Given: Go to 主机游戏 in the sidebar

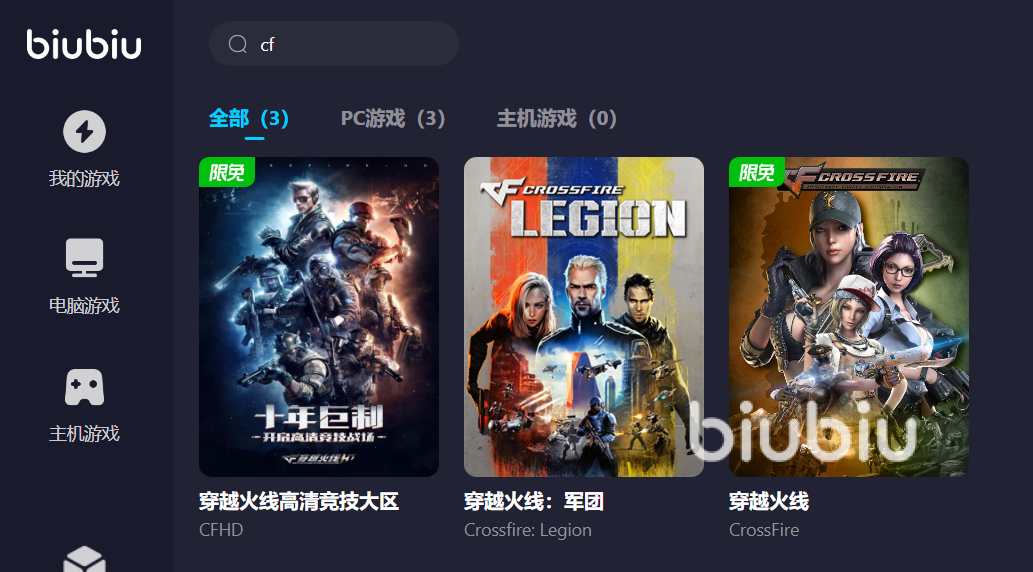Looking at the screenshot, I should click(x=84, y=405).
